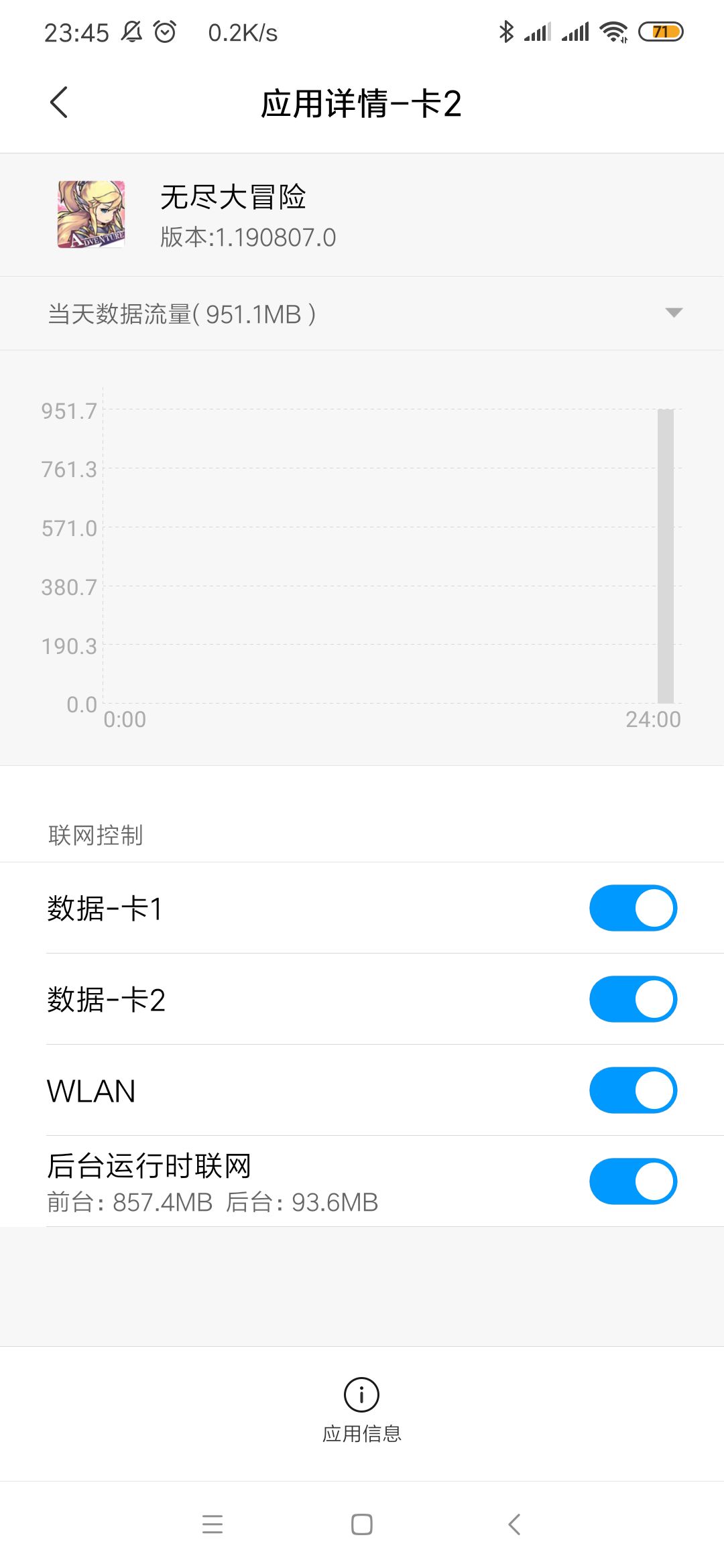Disable 后台运行时联网 toggle

pos(633,1181)
